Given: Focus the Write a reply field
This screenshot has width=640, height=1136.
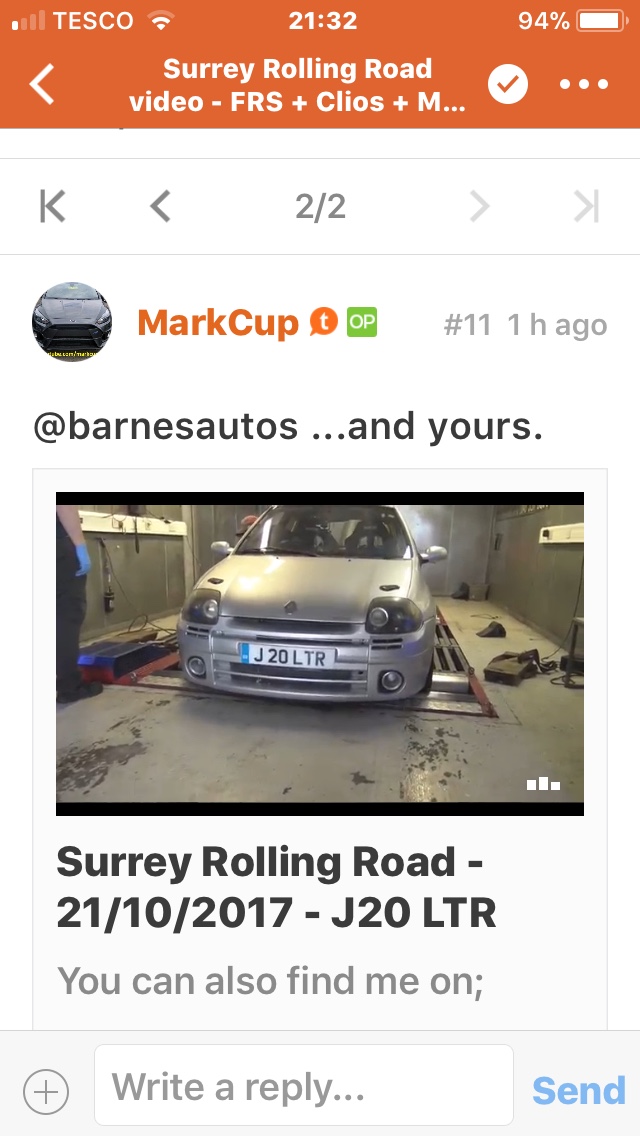Looking at the screenshot, I should [303, 1086].
